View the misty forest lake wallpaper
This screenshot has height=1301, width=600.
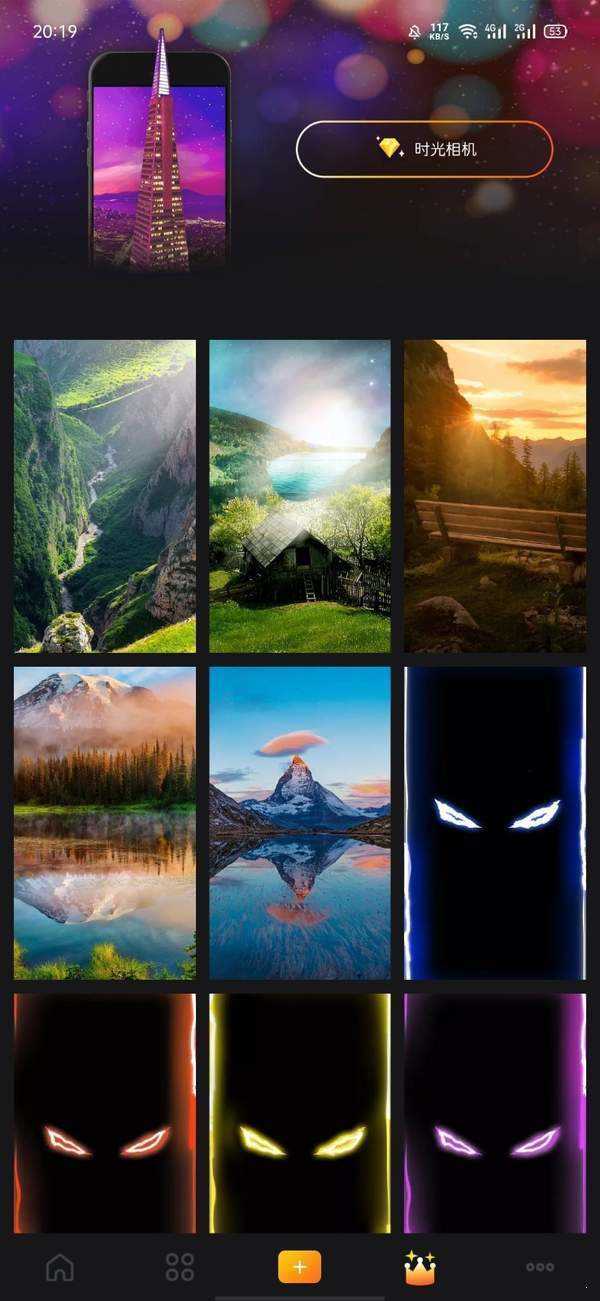click(105, 823)
